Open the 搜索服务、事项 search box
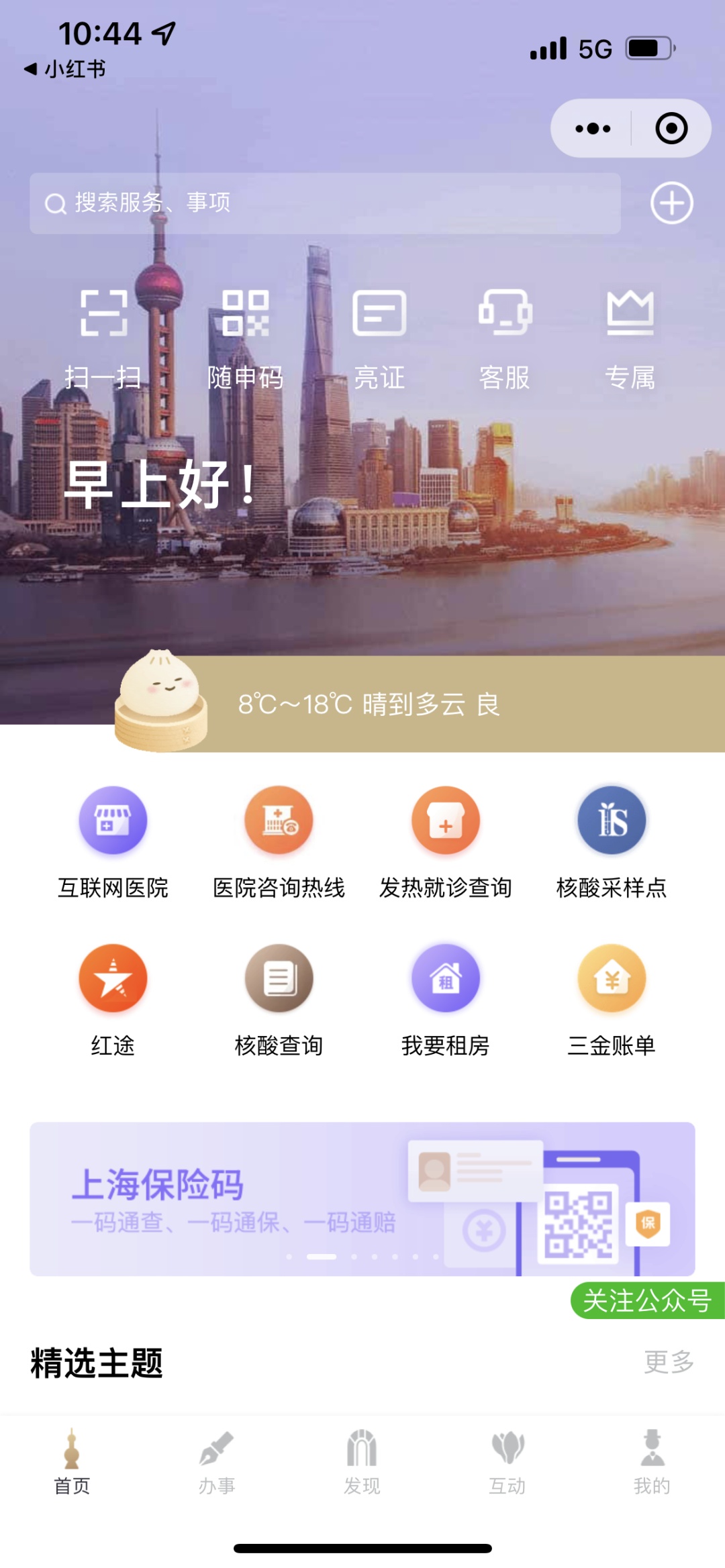 (325, 203)
